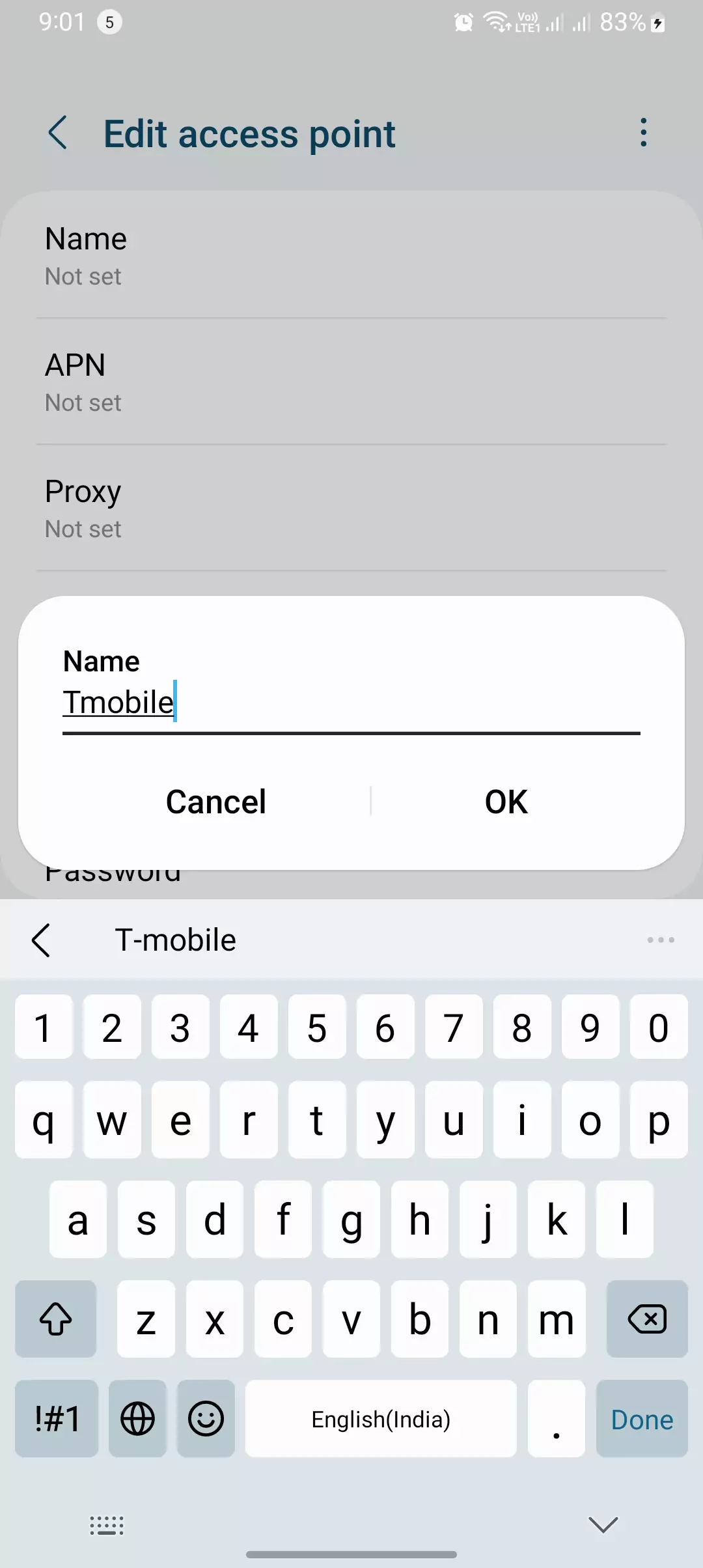Toggle the shift key
Image resolution: width=703 pixels, height=1568 pixels.
56,1319
